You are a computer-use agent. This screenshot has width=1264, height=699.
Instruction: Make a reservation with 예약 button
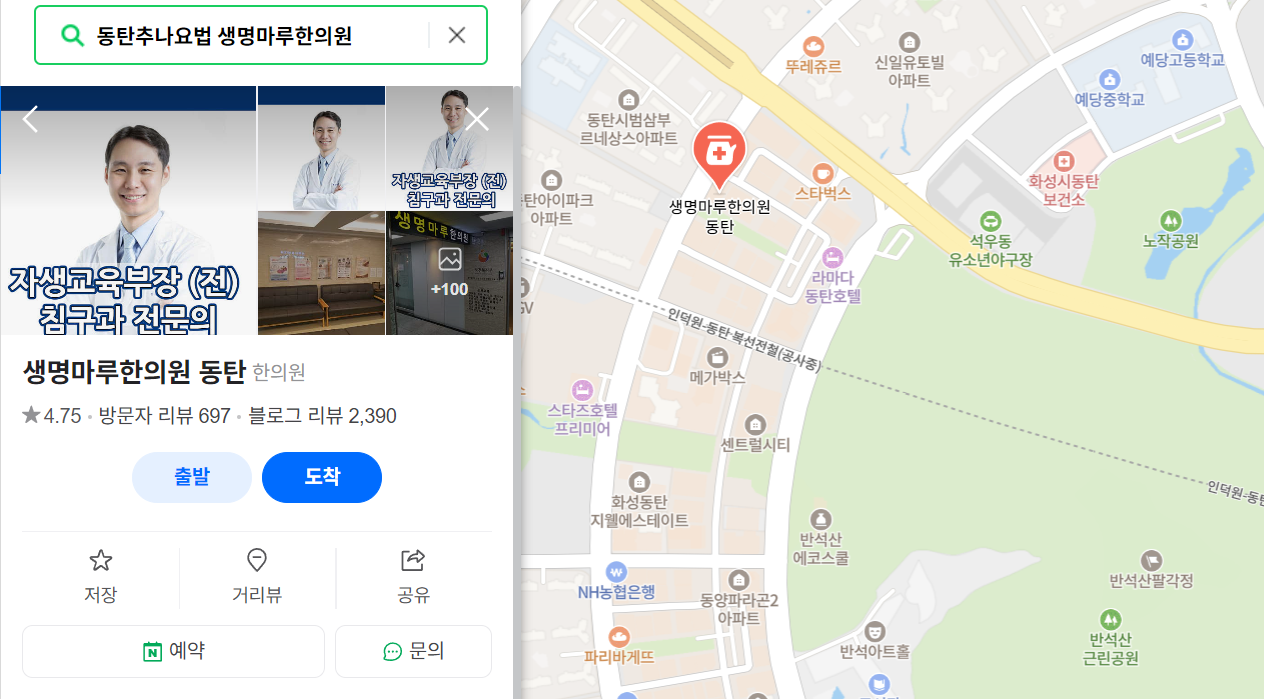(173, 651)
